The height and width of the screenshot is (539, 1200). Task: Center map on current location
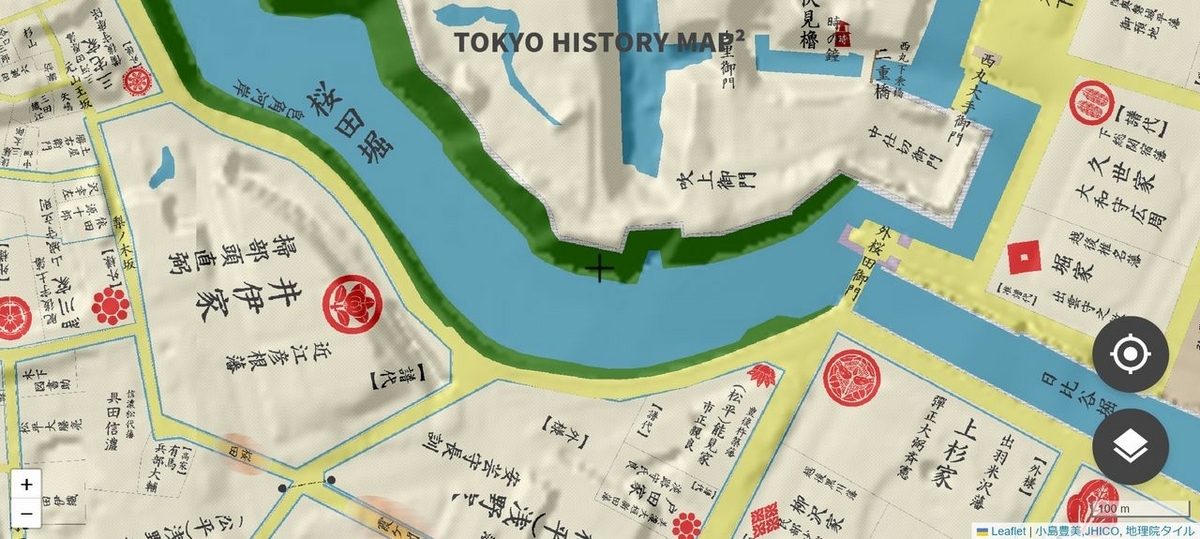[1130, 354]
